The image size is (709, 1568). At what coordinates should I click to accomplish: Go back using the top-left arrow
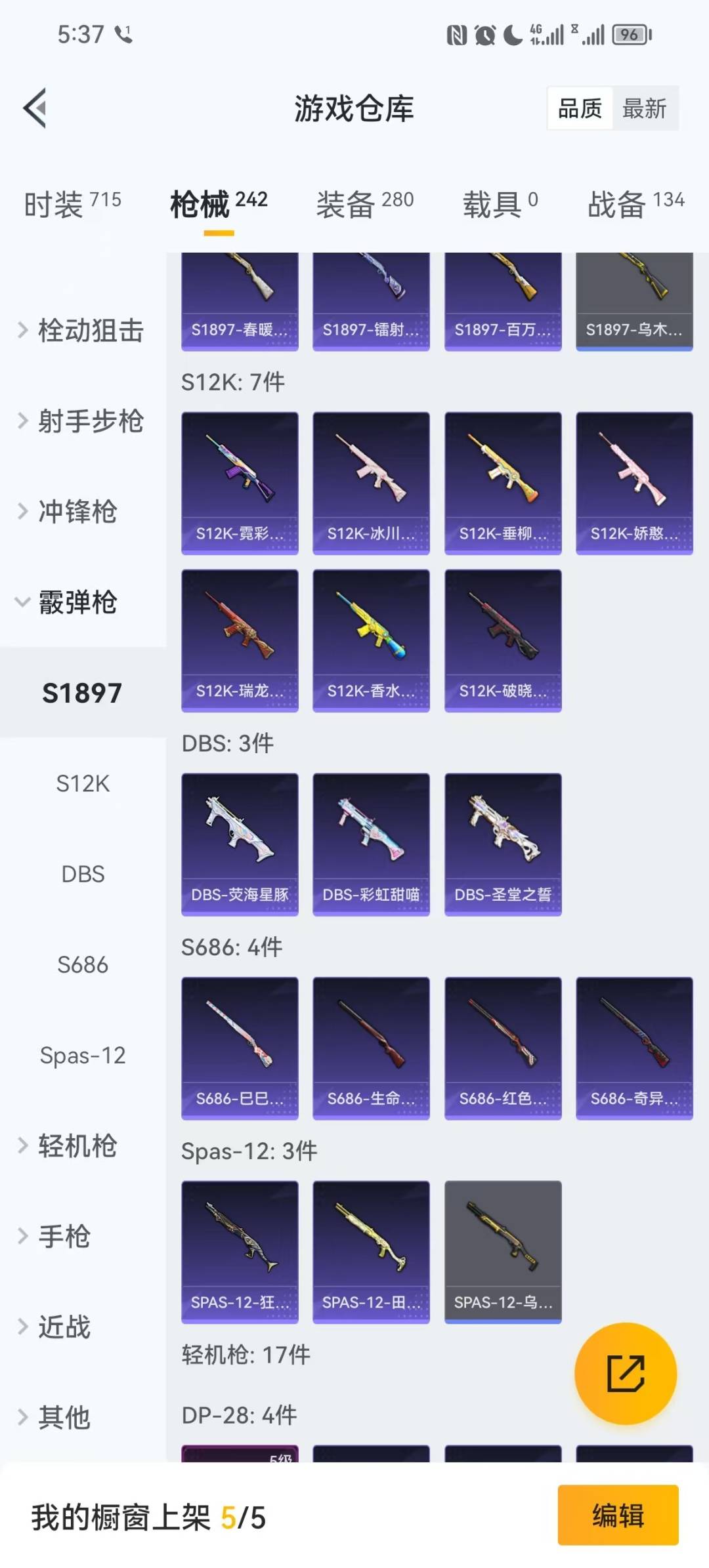coord(35,108)
